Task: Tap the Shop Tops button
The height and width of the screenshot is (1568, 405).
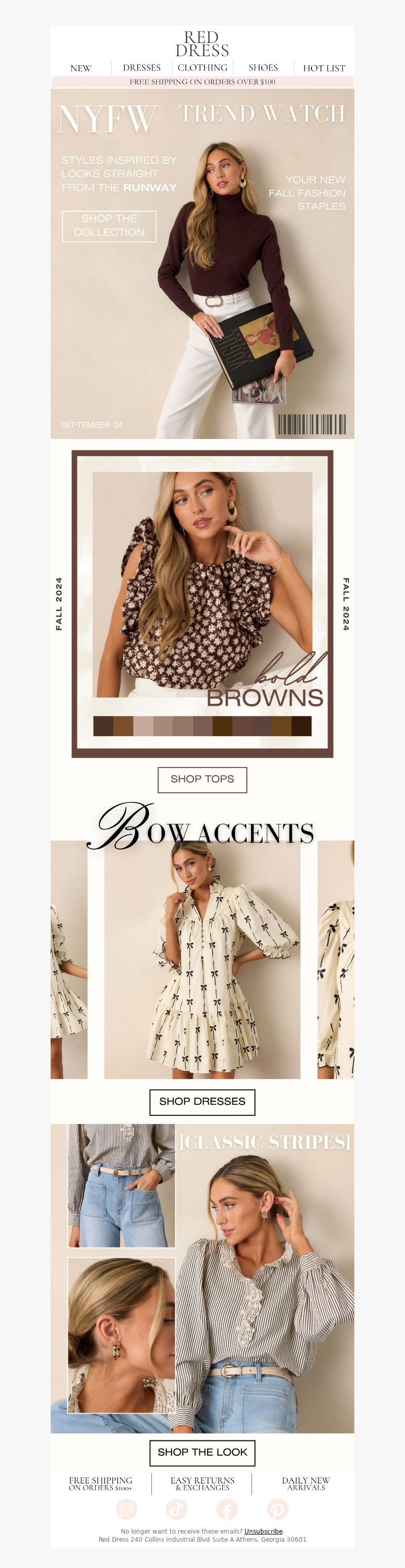Action: (202, 779)
